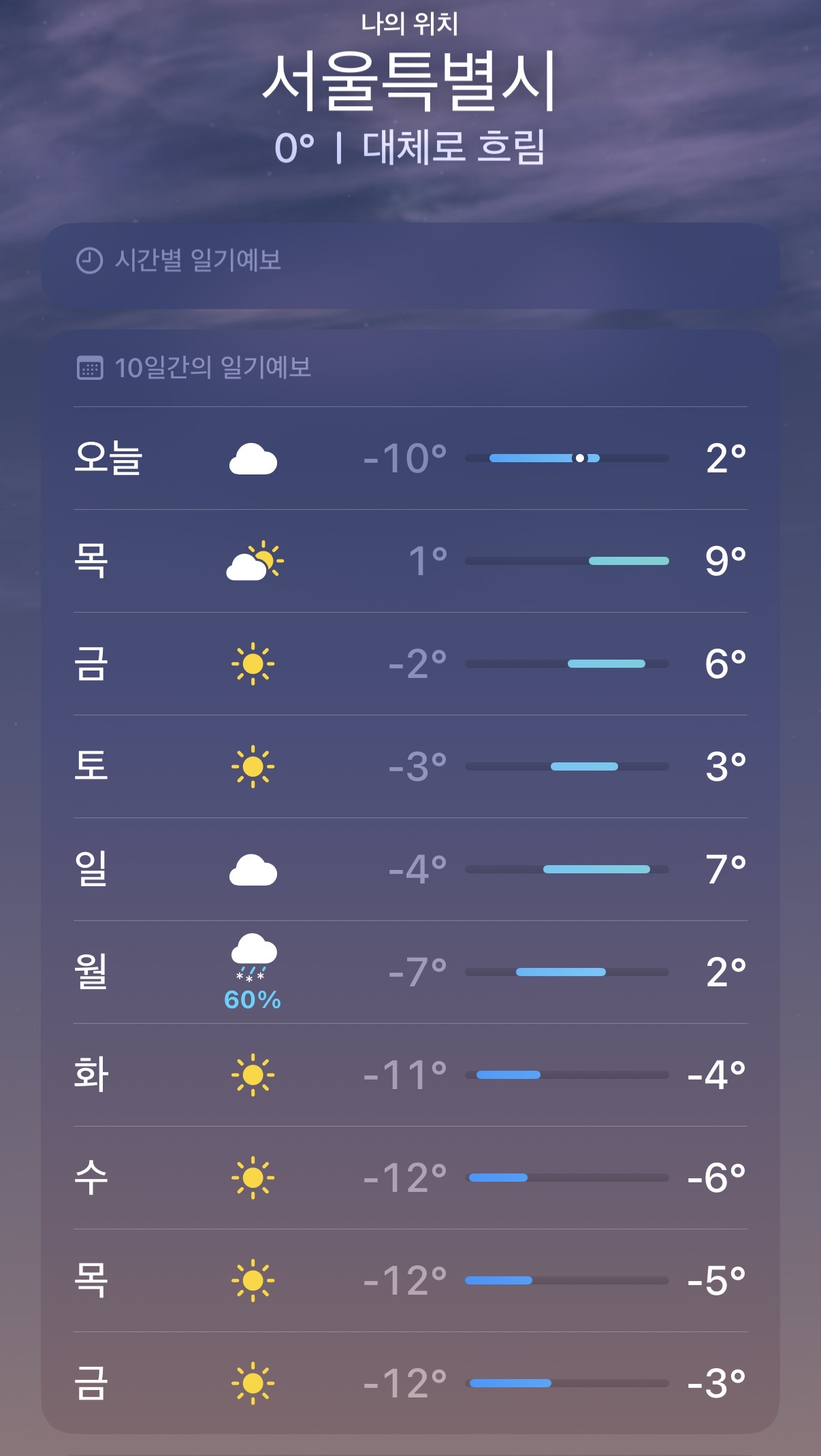The height and width of the screenshot is (1456, 821).
Task: View details for the 일 cloudy row
Action: pyautogui.click(x=410, y=869)
